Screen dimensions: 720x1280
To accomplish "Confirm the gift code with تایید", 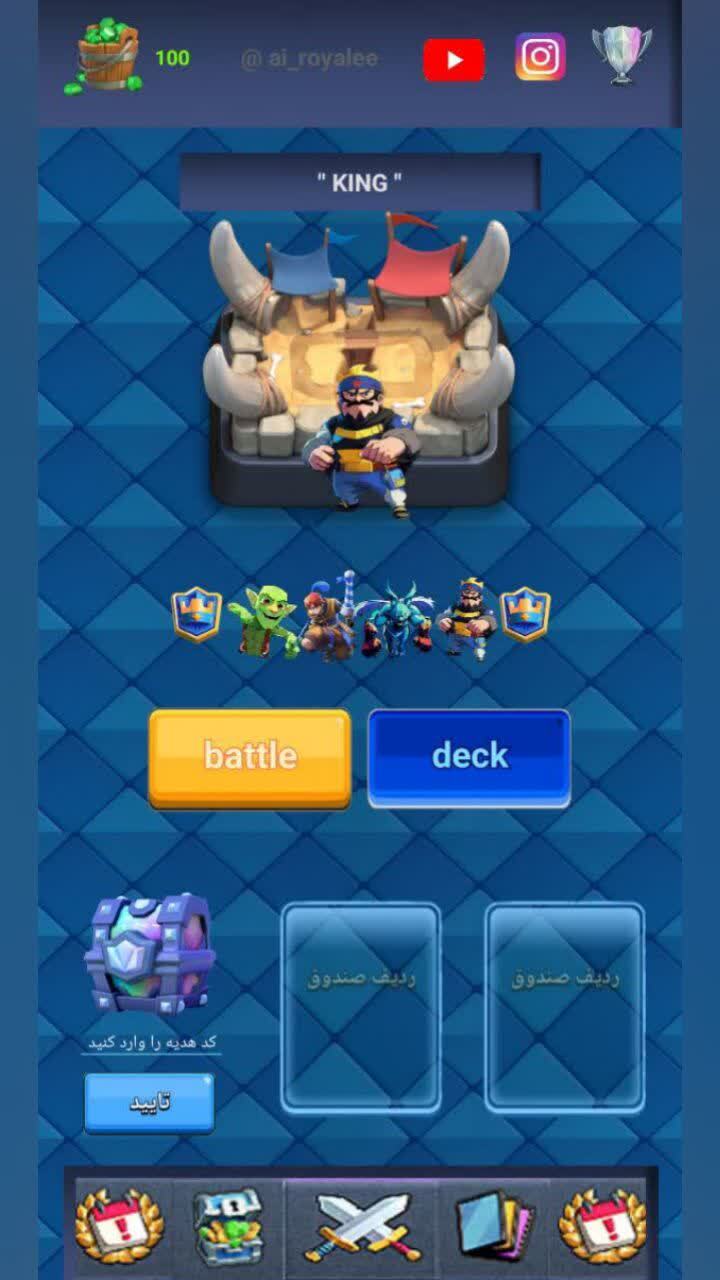I will [149, 1103].
